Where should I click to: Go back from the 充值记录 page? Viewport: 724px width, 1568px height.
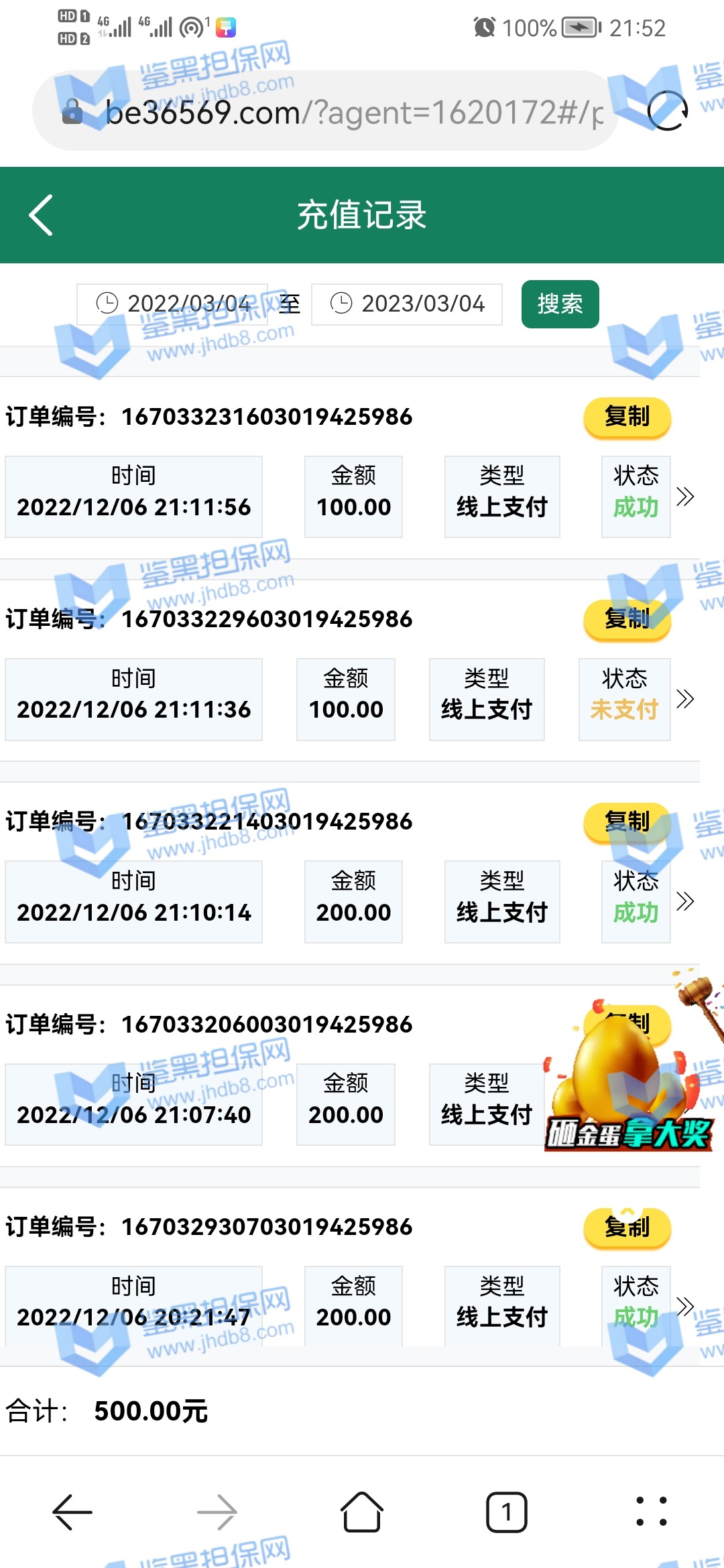coord(41,215)
